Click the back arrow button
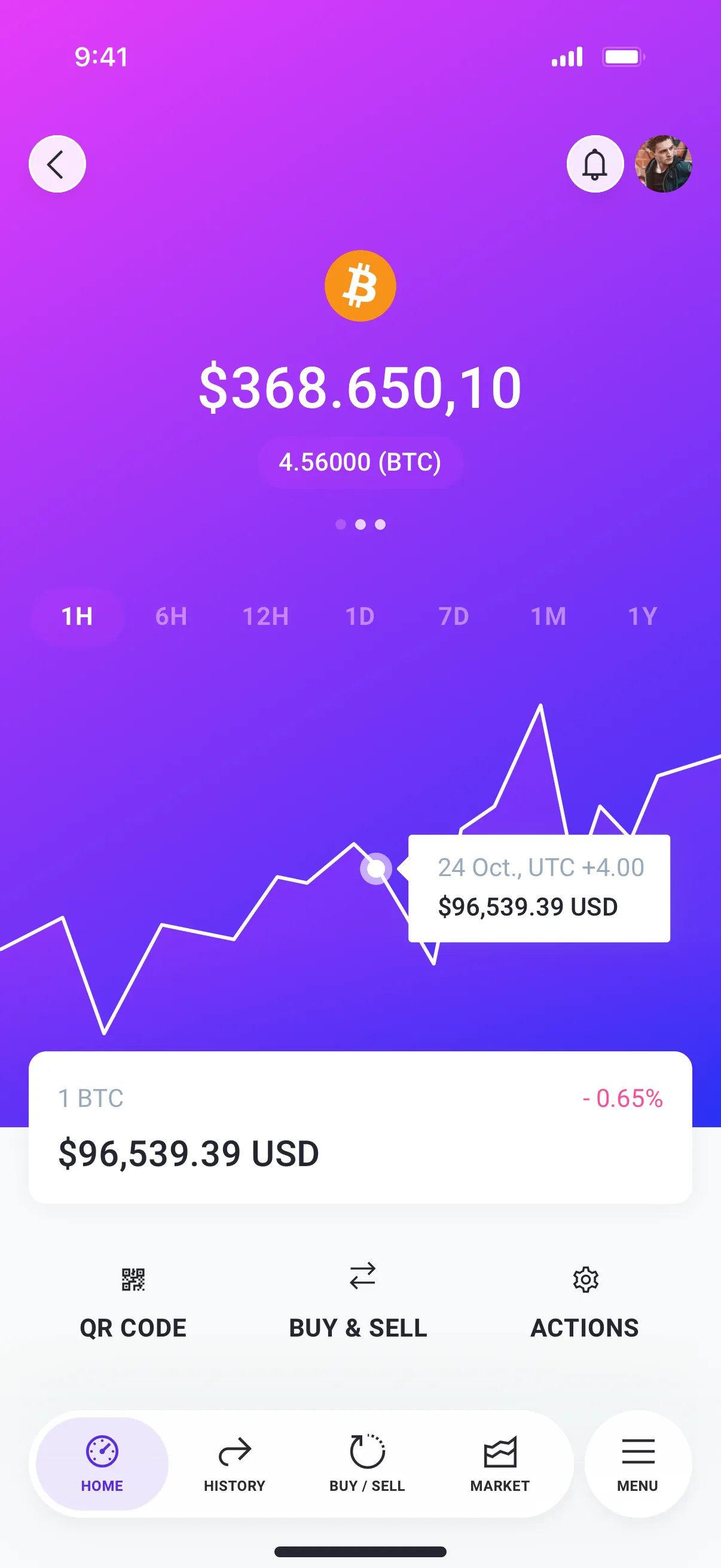 [57, 164]
